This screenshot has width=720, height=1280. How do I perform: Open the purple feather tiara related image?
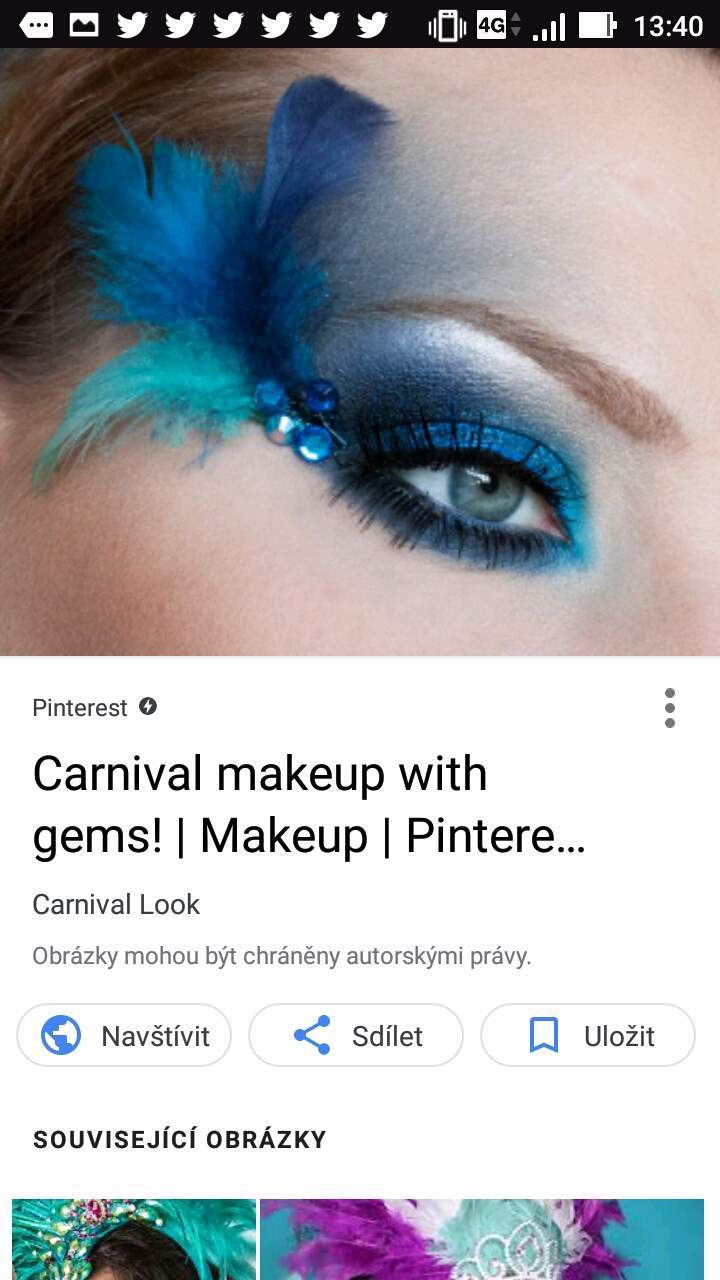(x=482, y=1239)
